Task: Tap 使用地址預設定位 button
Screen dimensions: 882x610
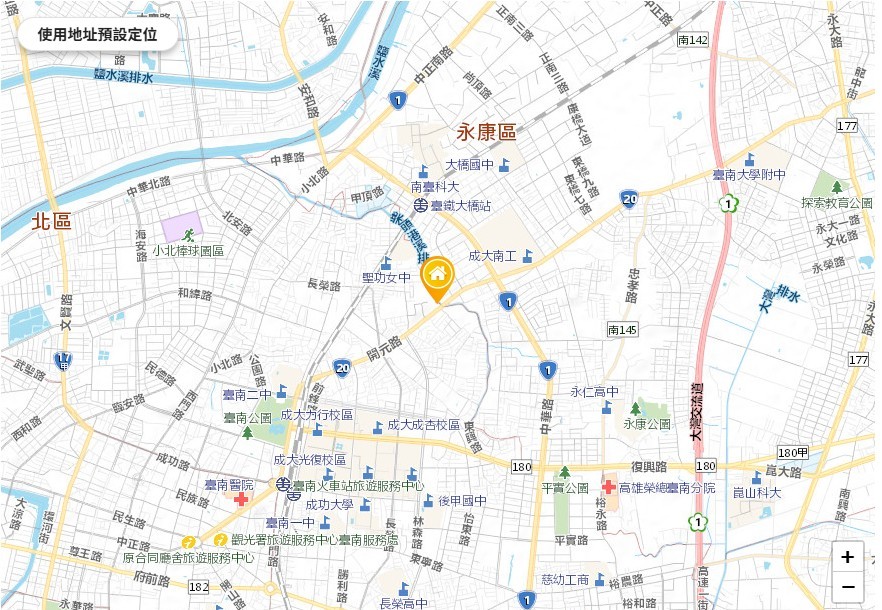Action: point(97,34)
